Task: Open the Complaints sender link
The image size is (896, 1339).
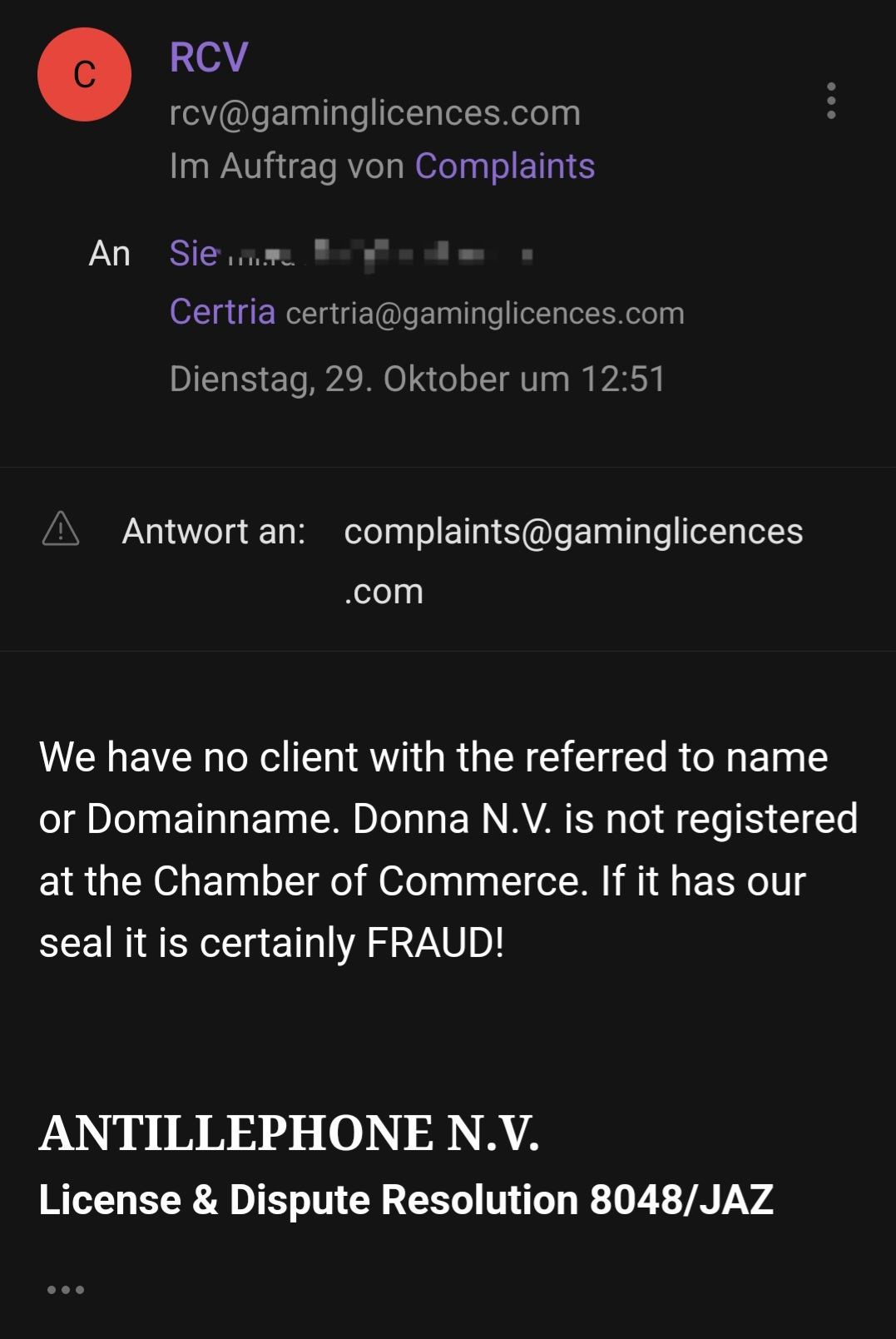Action: [505, 166]
